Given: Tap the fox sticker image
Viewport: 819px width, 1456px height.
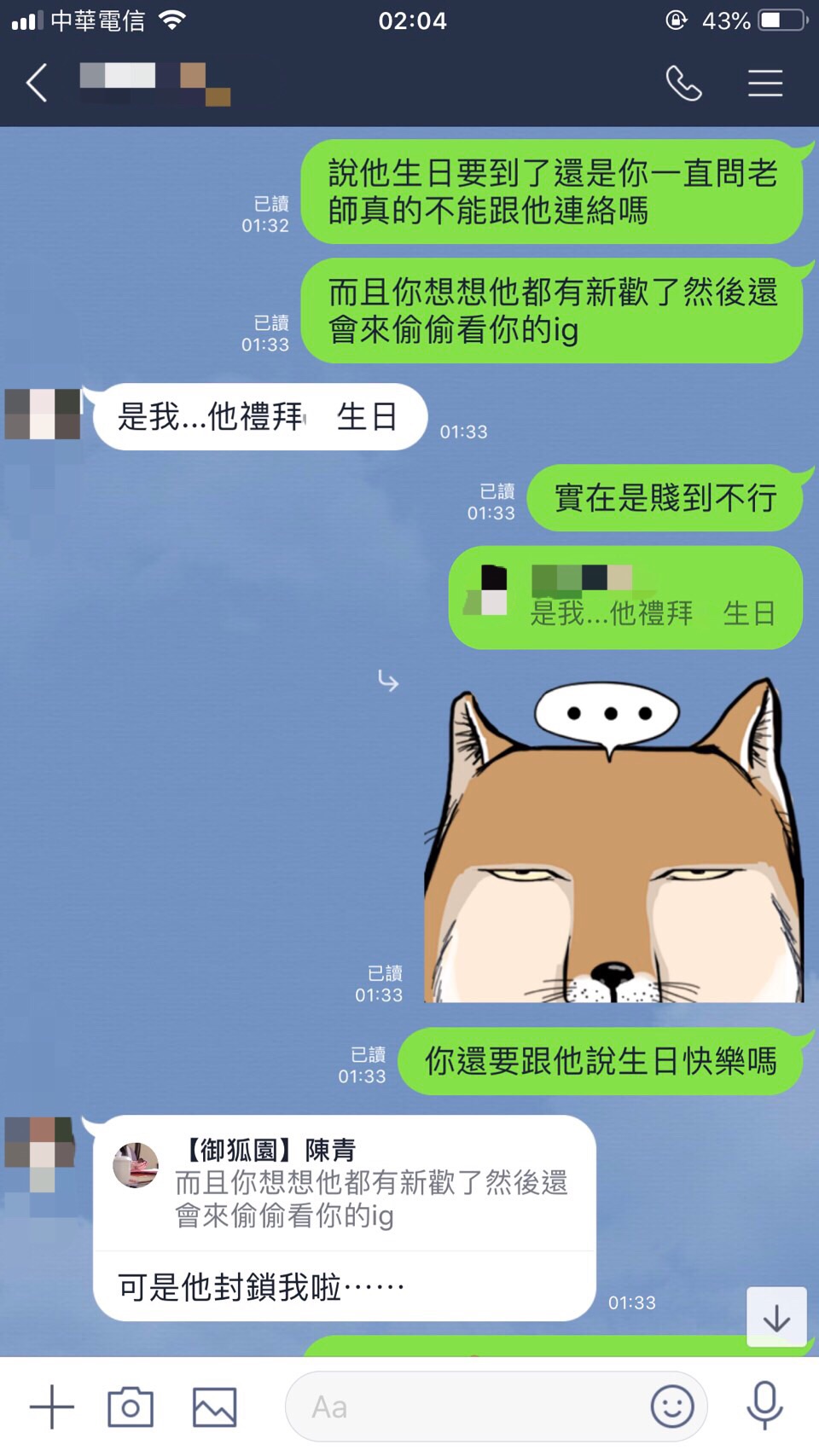Looking at the screenshot, I should pyautogui.click(x=613, y=840).
